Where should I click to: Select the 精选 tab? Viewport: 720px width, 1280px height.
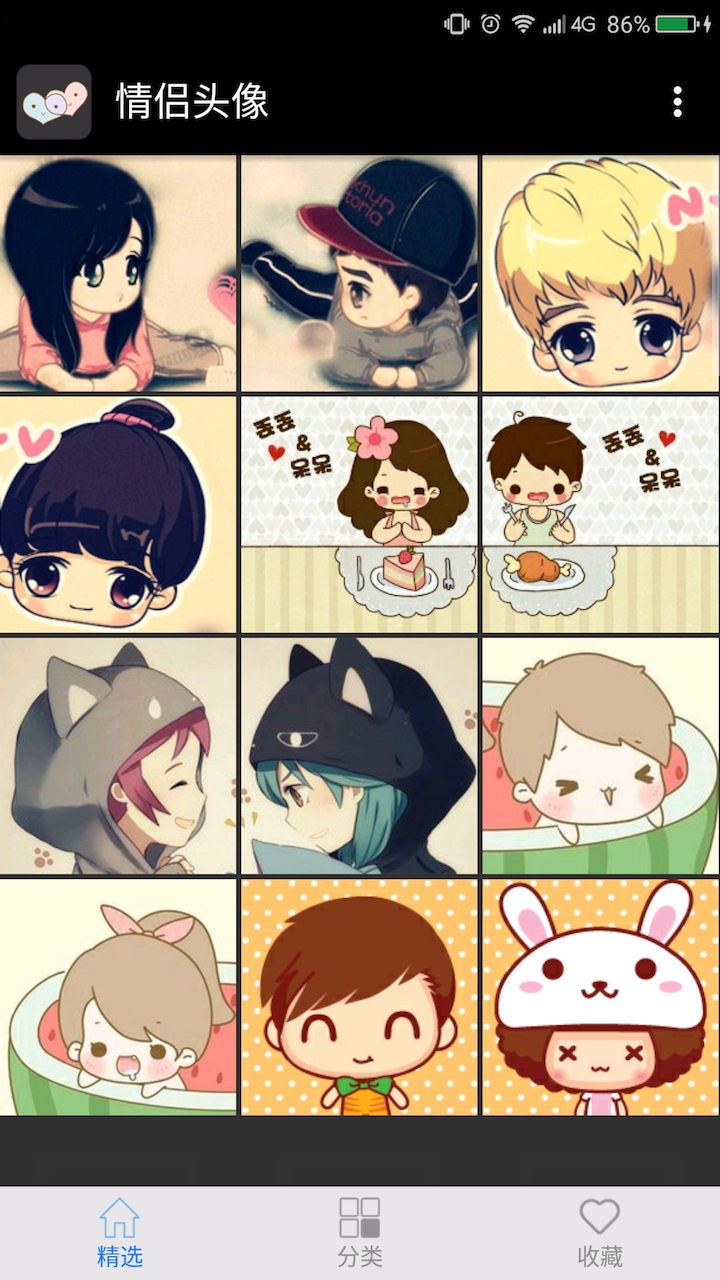[120, 1232]
